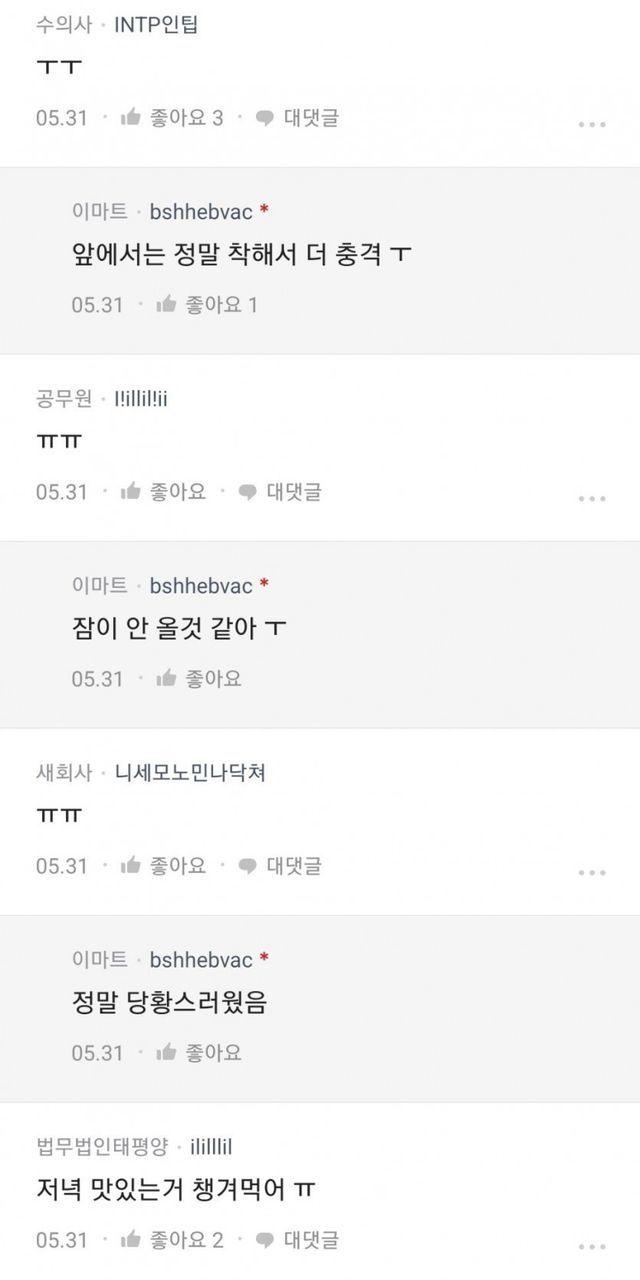Like the reply '앞에서는 정말 착해서 더 충격'
The width and height of the screenshot is (640, 1280).
207,305
